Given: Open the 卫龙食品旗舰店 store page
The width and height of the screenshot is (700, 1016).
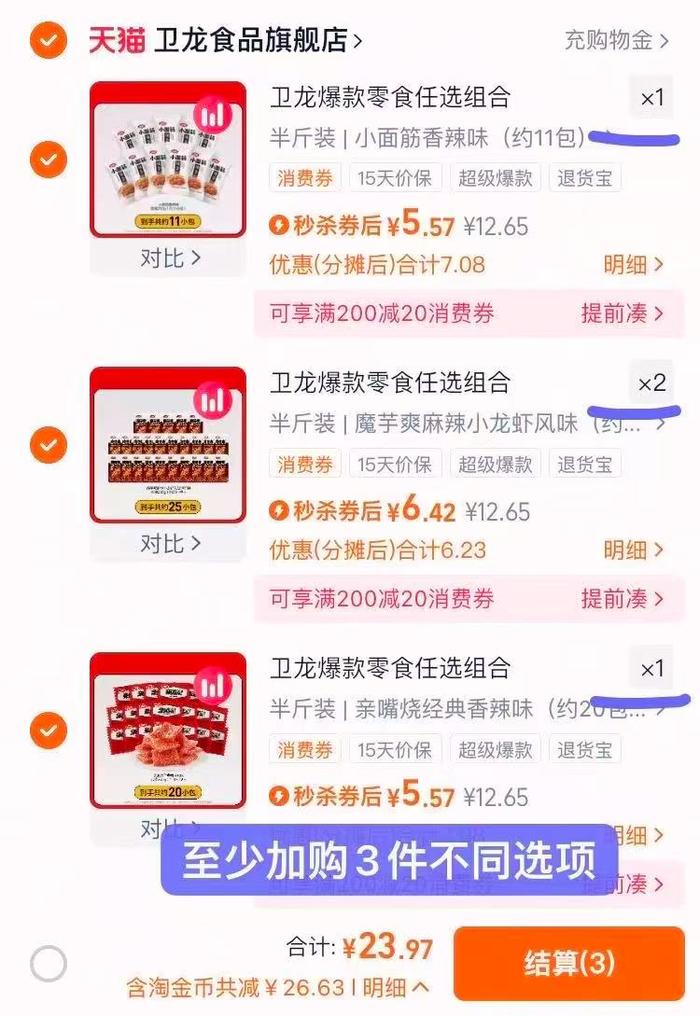Looking at the screenshot, I should (x=257, y=40).
